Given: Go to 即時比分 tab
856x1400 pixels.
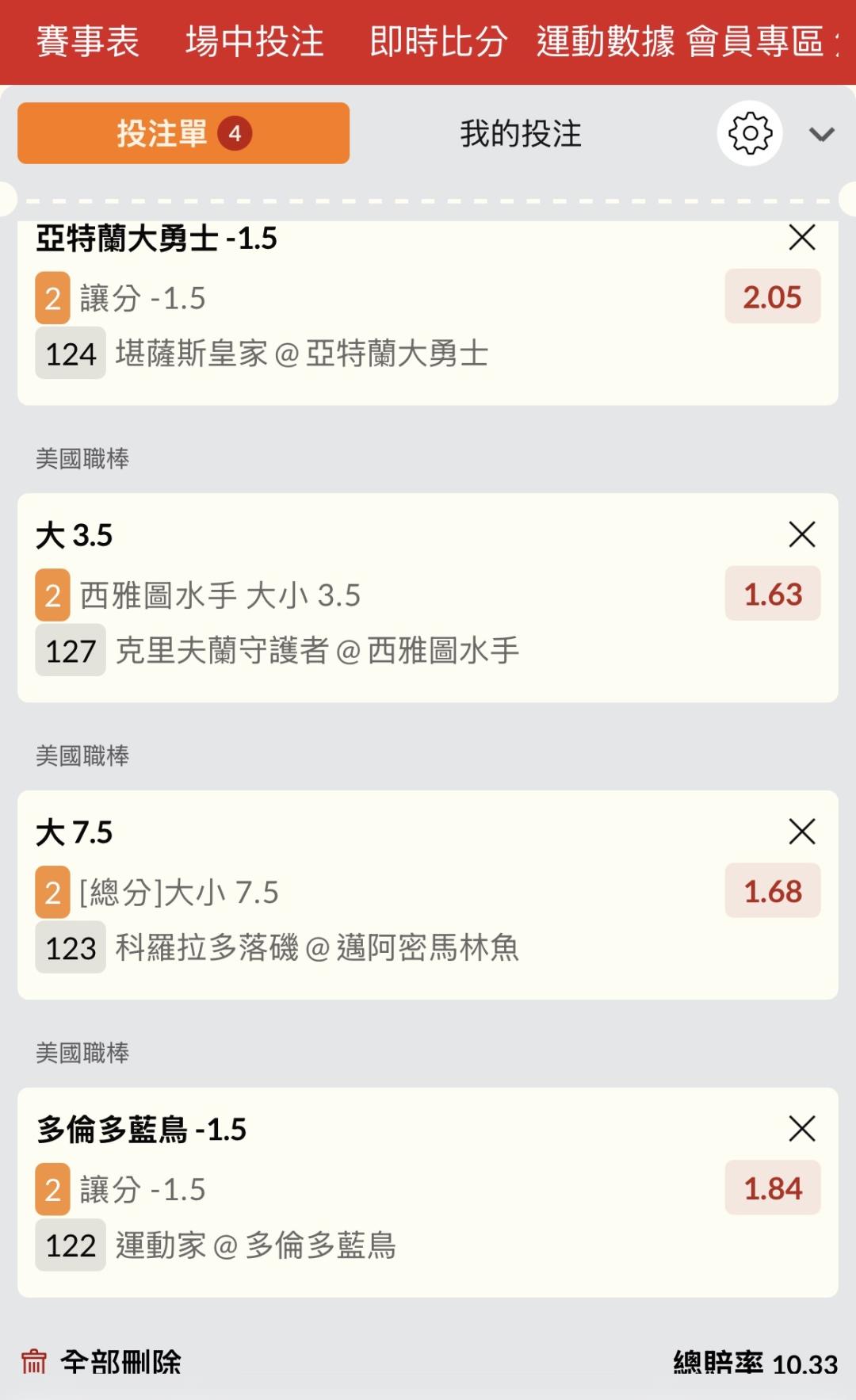Looking at the screenshot, I should click(x=438, y=42).
